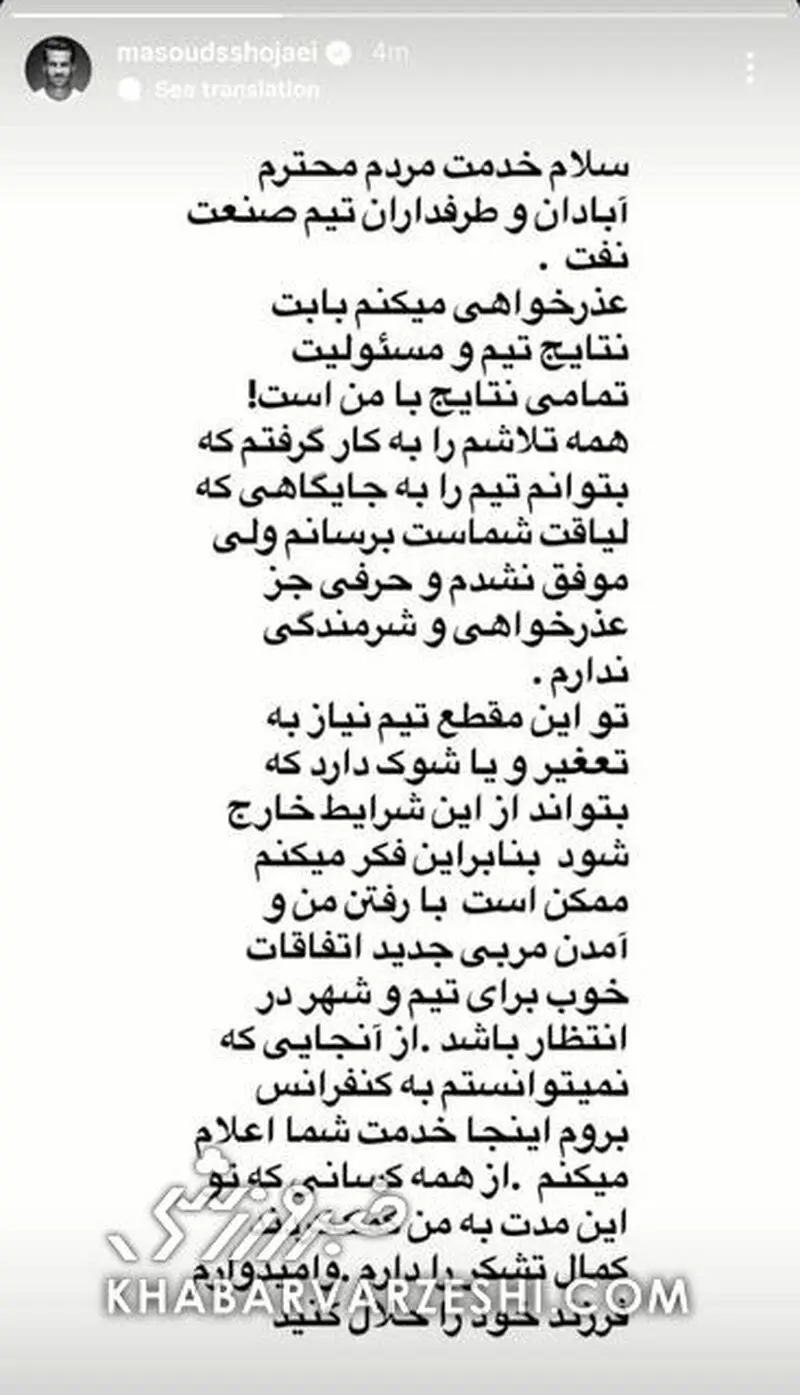Viewport: 800px width, 1395px height.
Task: Open the masoudsshojaei username link
Action: pyautogui.click(x=220, y=54)
